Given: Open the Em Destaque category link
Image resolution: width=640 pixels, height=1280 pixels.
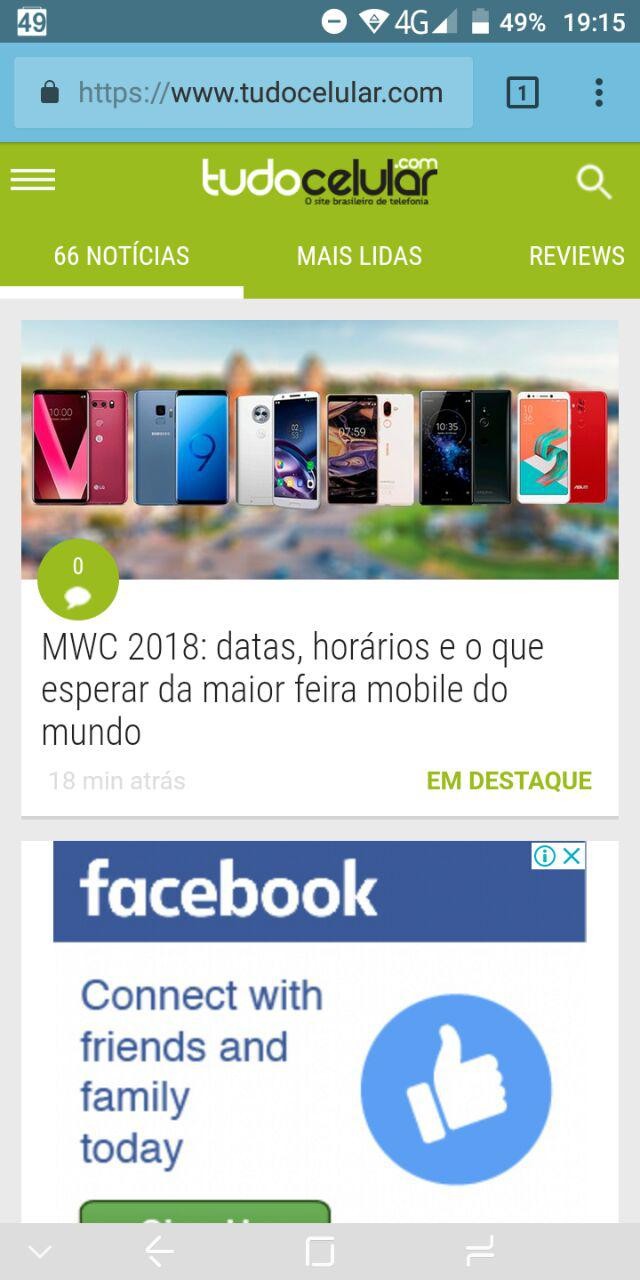Looking at the screenshot, I should (x=509, y=781).
